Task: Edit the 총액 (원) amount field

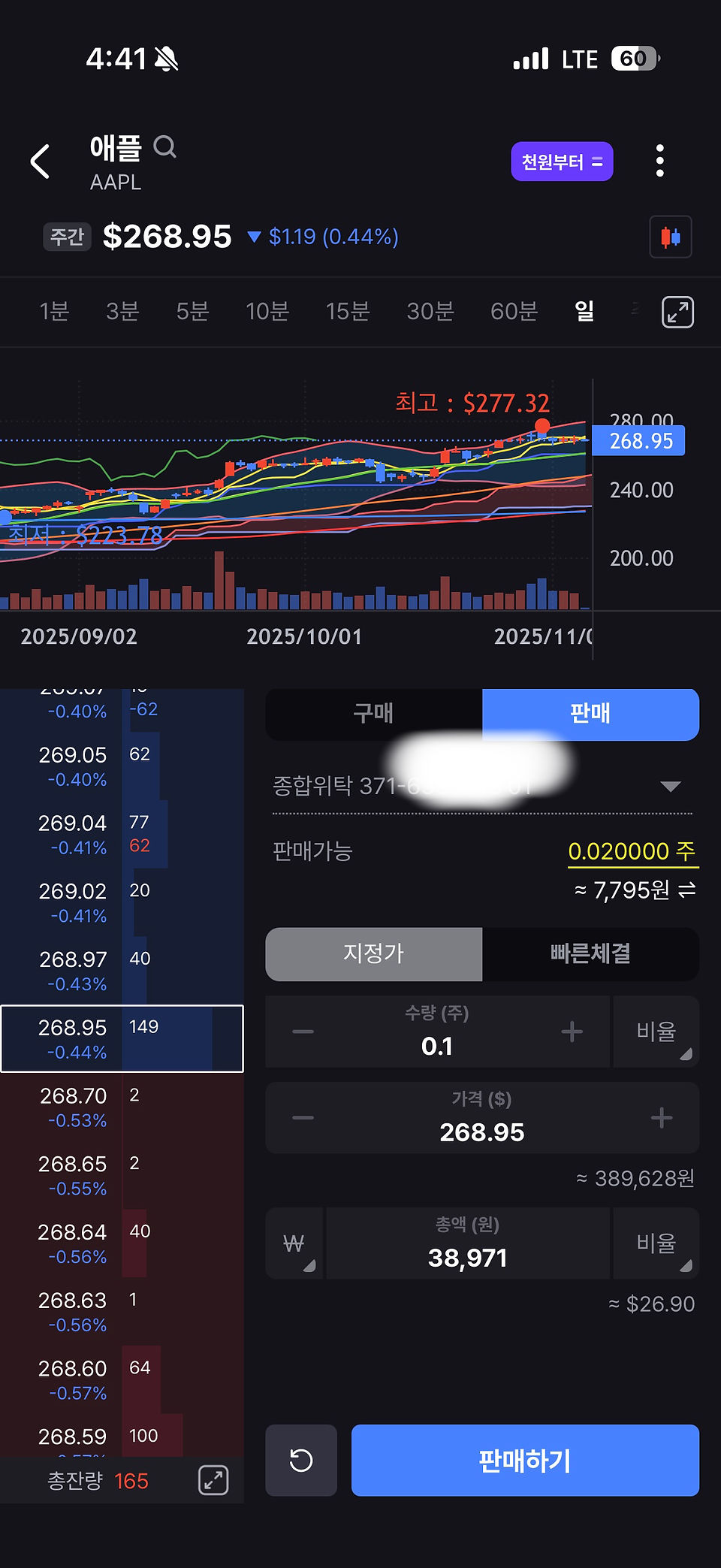Action: click(468, 1244)
